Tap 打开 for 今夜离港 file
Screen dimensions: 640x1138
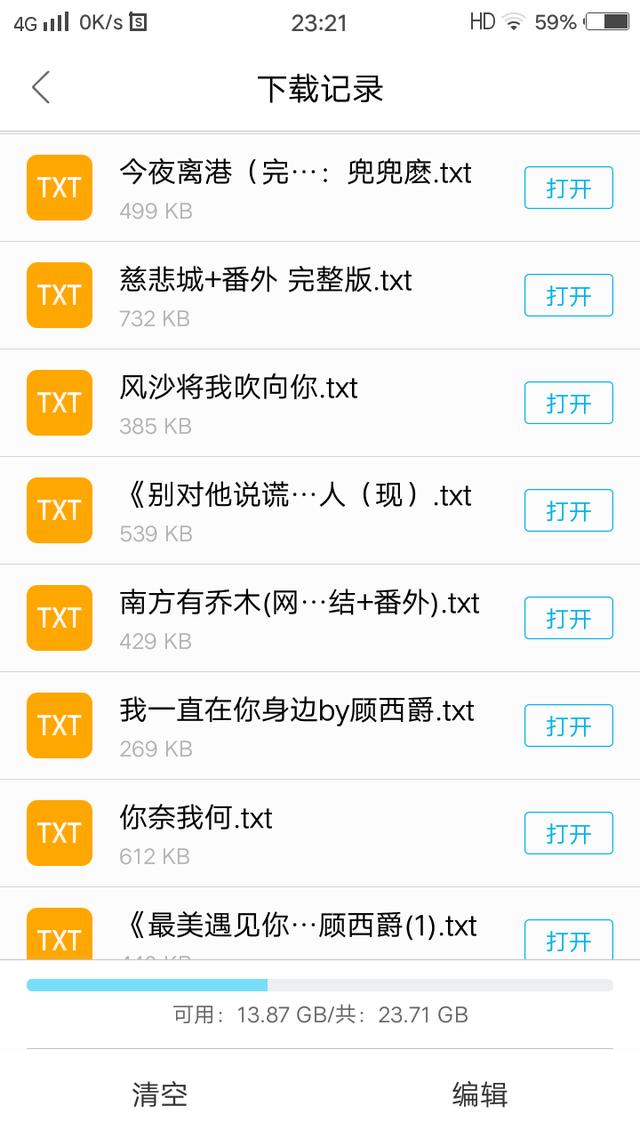(x=568, y=188)
